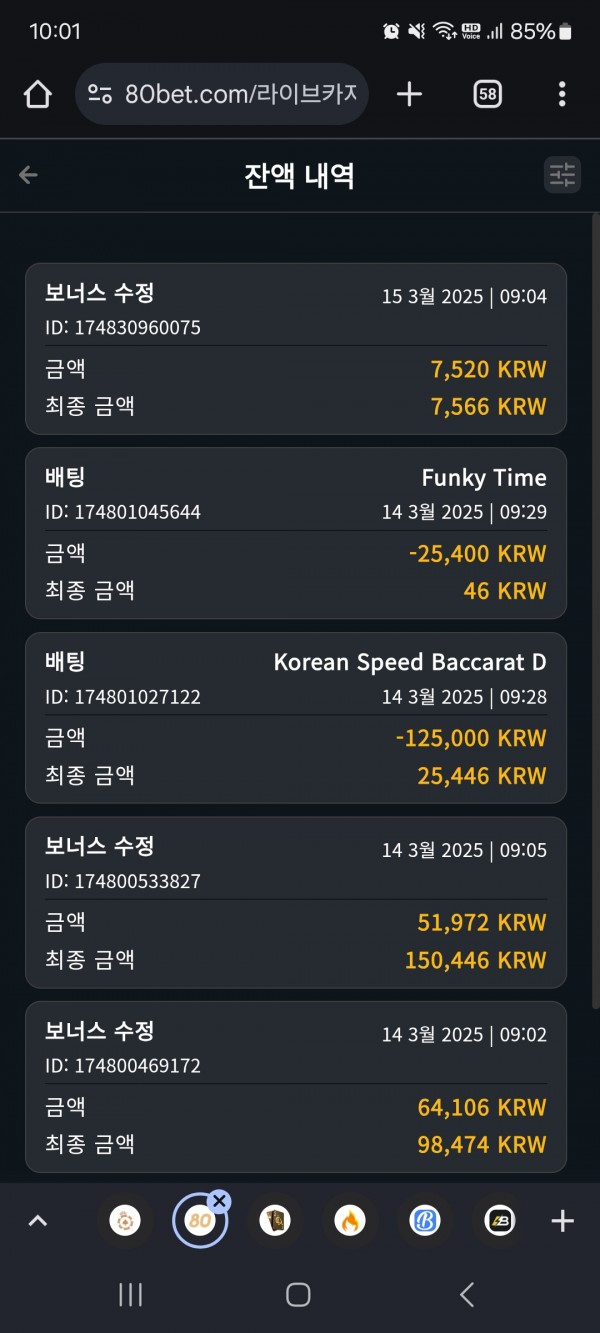
Task: Close the highlighted 80 tab
Action: click(x=220, y=1201)
